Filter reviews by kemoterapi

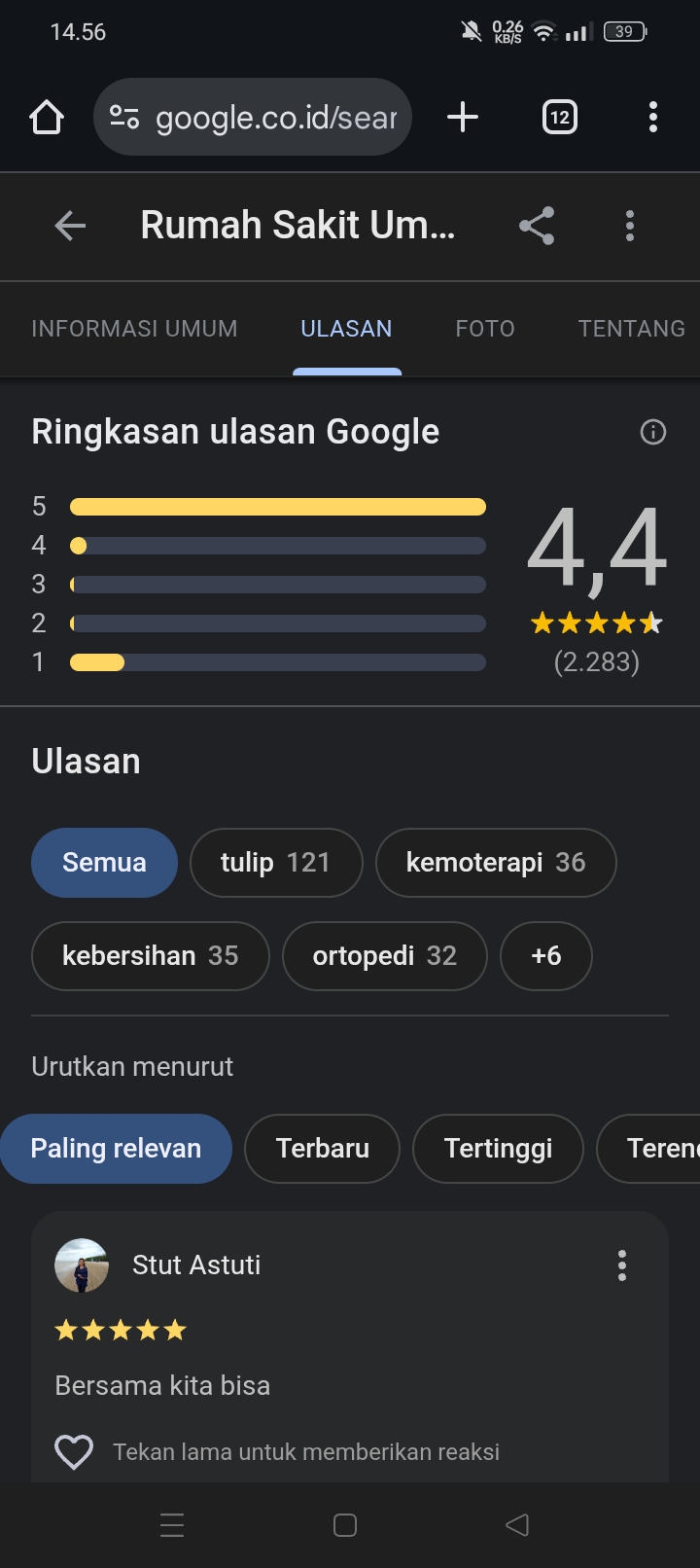click(x=496, y=863)
